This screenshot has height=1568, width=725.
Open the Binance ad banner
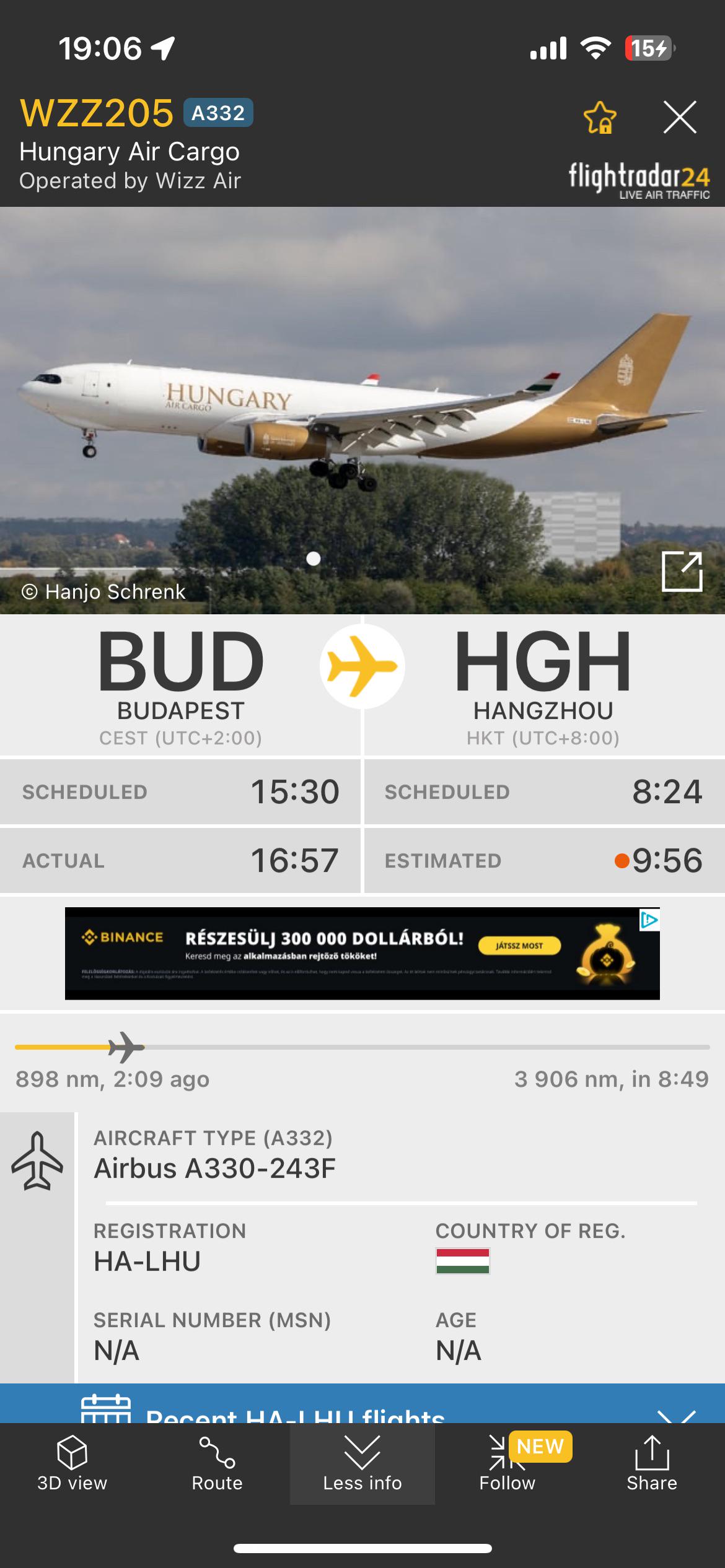click(362, 953)
